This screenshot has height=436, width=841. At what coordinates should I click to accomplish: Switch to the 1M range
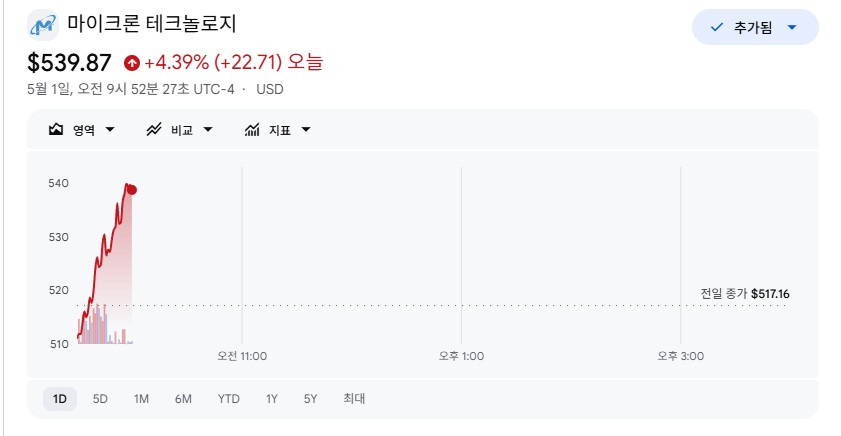pos(141,399)
